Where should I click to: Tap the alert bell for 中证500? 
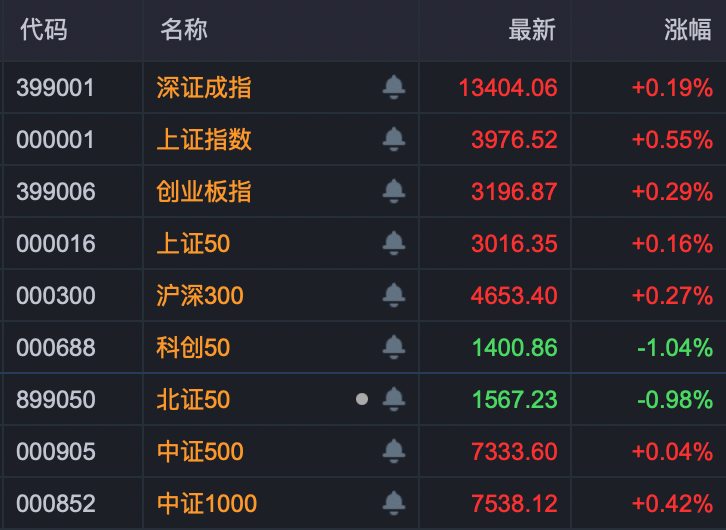pos(394,451)
